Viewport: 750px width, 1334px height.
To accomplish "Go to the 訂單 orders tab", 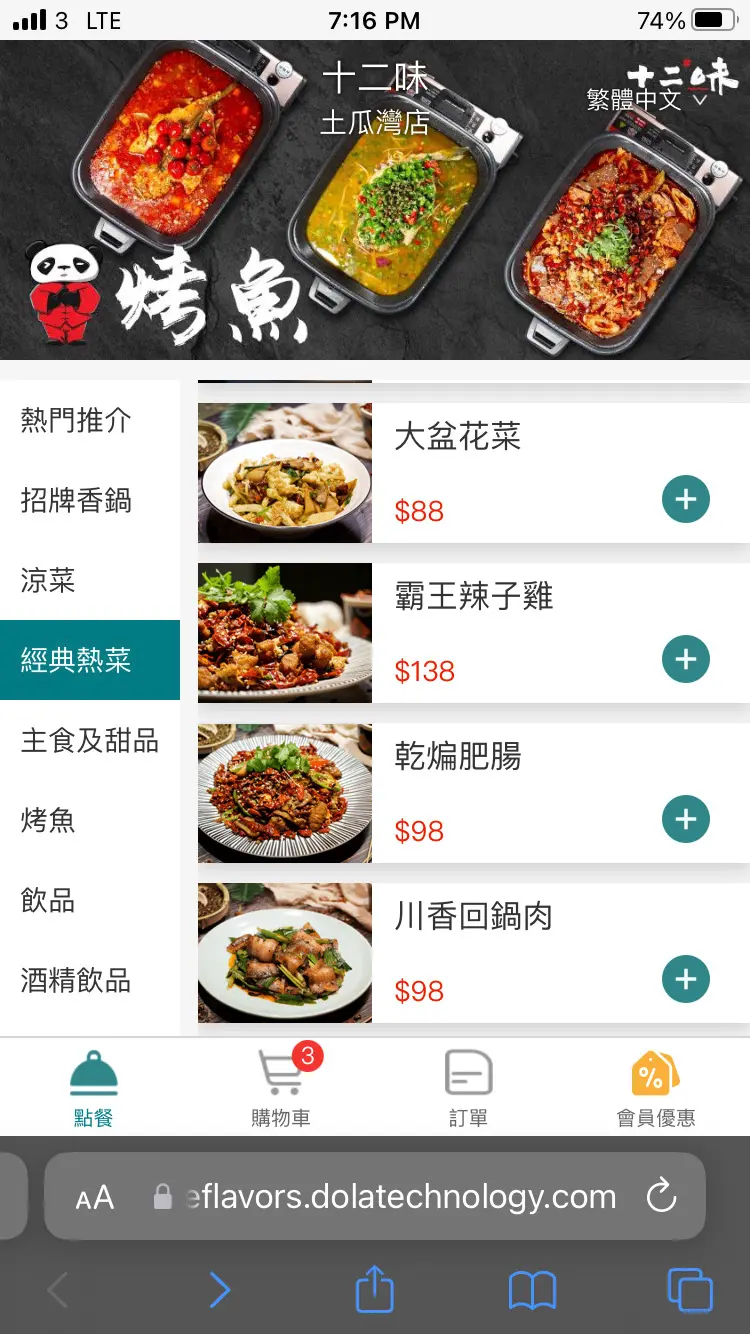I will (468, 1086).
